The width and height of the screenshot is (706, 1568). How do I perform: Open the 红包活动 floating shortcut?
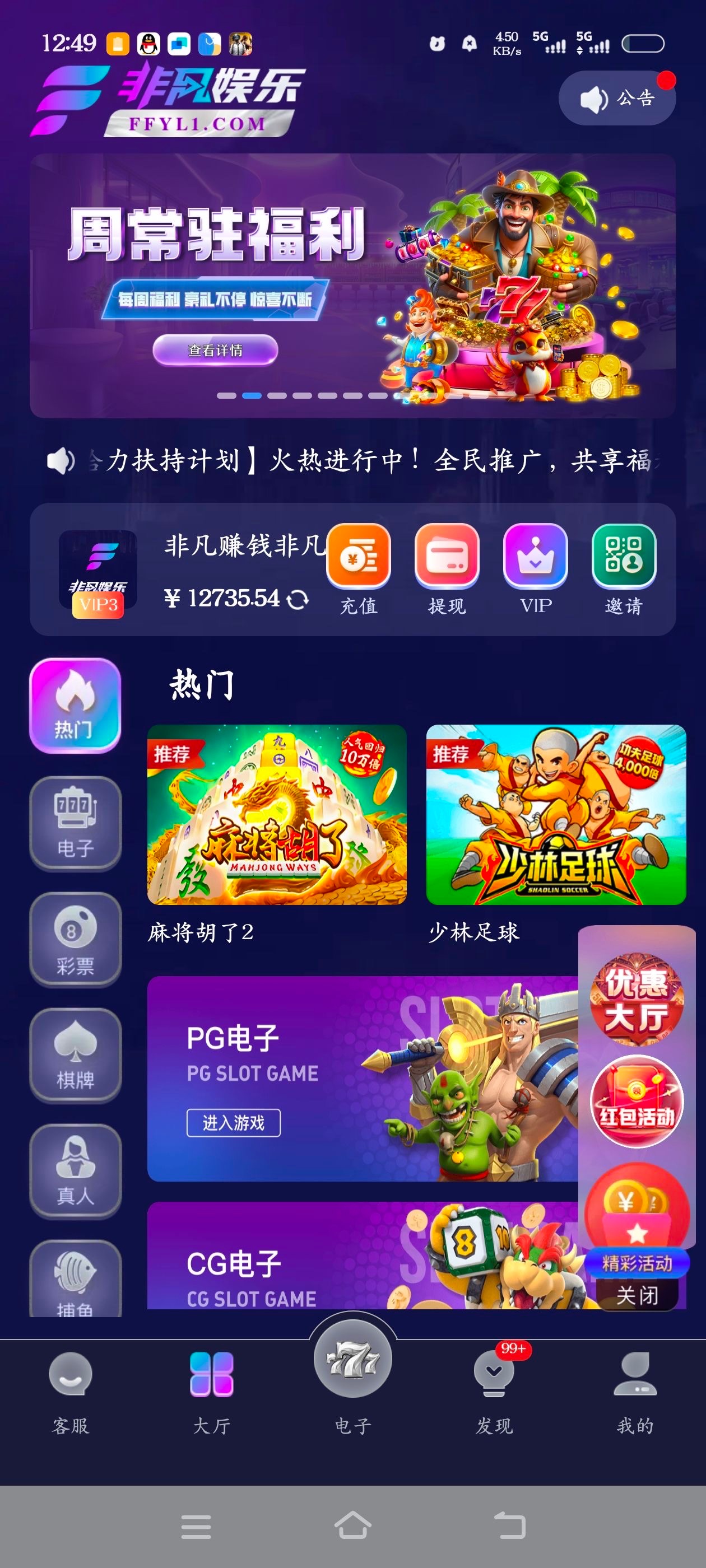coord(637,1101)
